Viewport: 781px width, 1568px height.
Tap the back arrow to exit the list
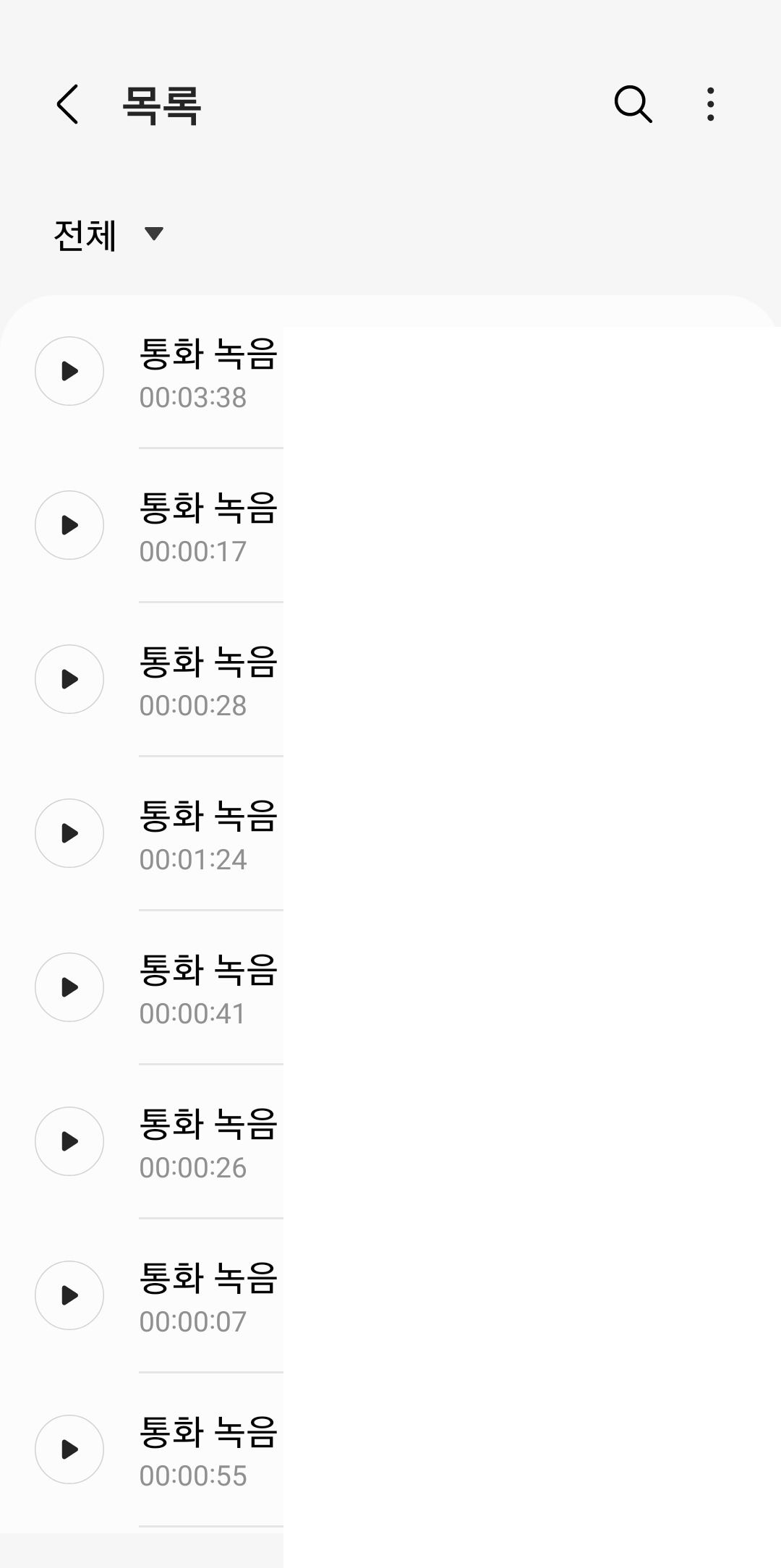tap(67, 103)
